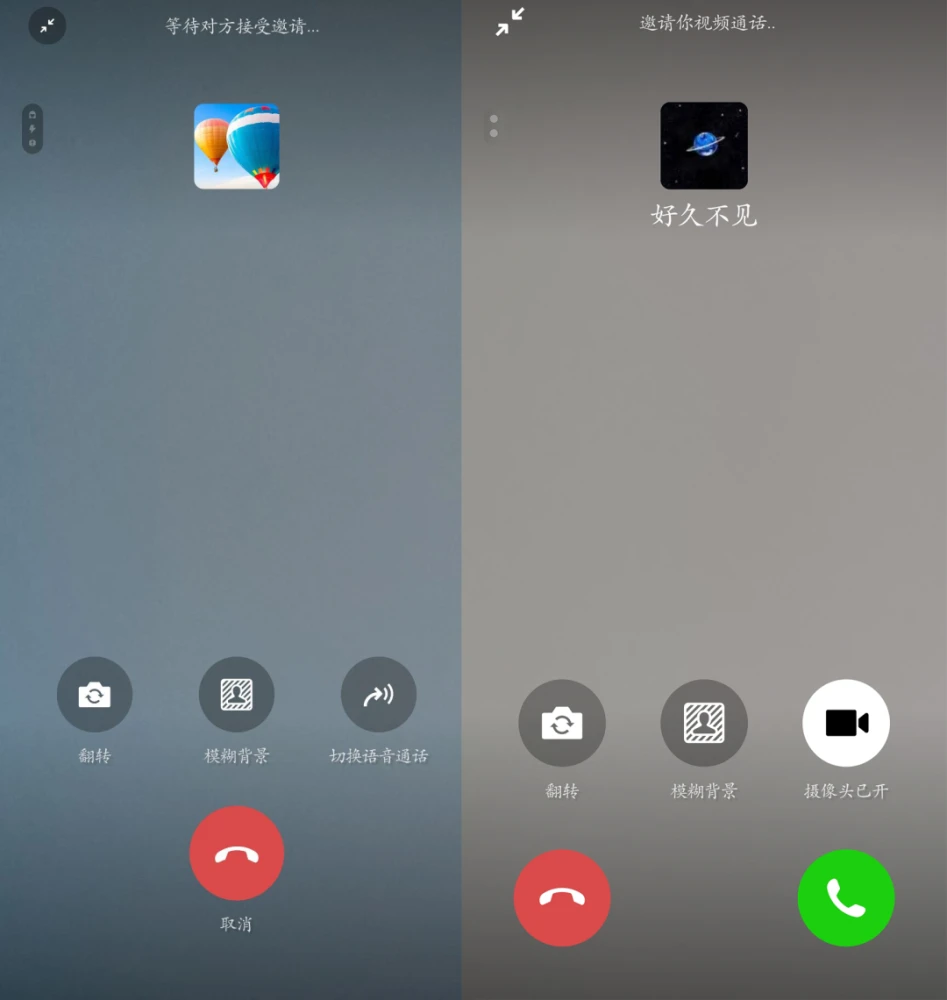Flip camera on the waiting-for-acceptance screen
This screenshot has width=947, height=1000.
point(94,694)
